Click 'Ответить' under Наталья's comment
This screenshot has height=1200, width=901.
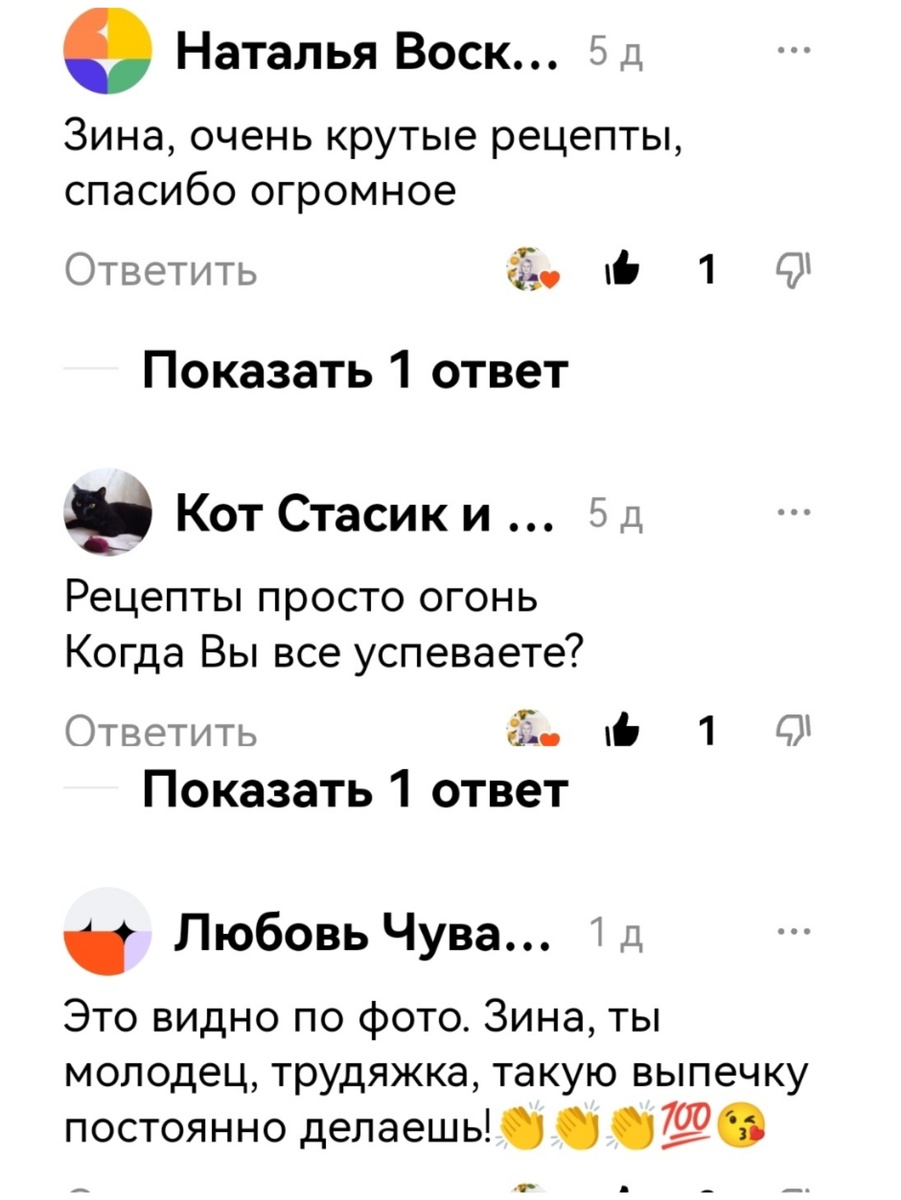(159, 268)
